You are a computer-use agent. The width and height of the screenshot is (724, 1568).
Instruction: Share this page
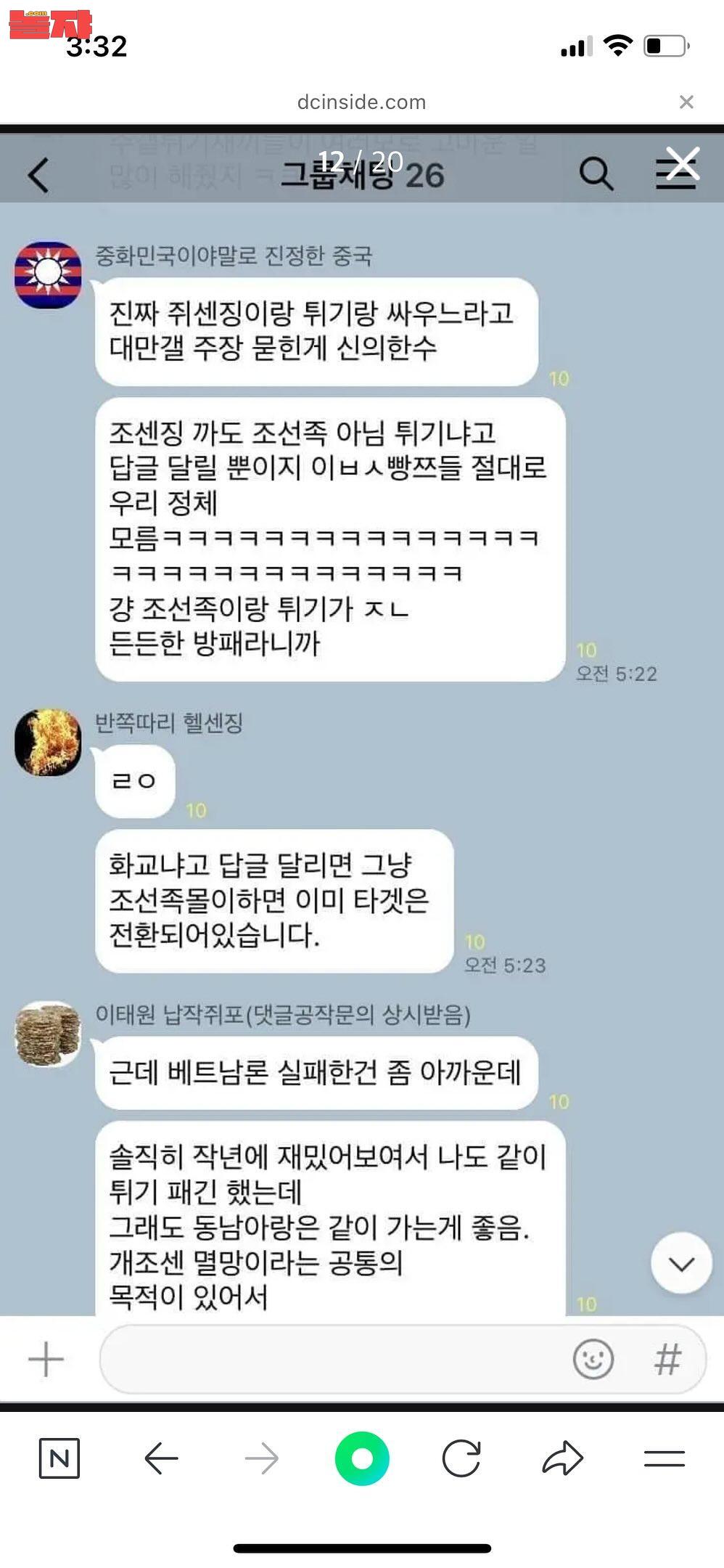tap(562, 1458)
